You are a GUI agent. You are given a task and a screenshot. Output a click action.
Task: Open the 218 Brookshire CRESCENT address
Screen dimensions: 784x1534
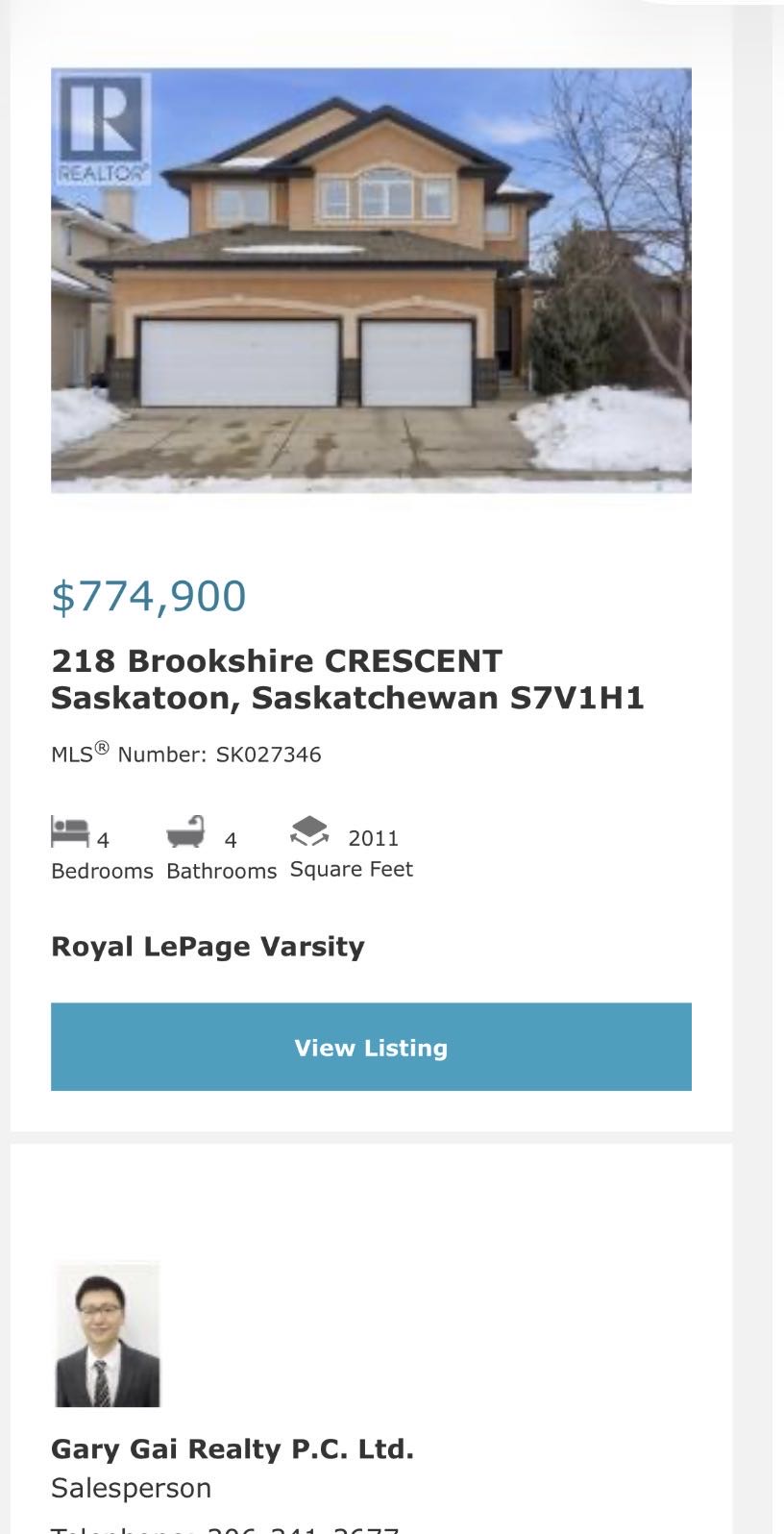coord(276,660)
